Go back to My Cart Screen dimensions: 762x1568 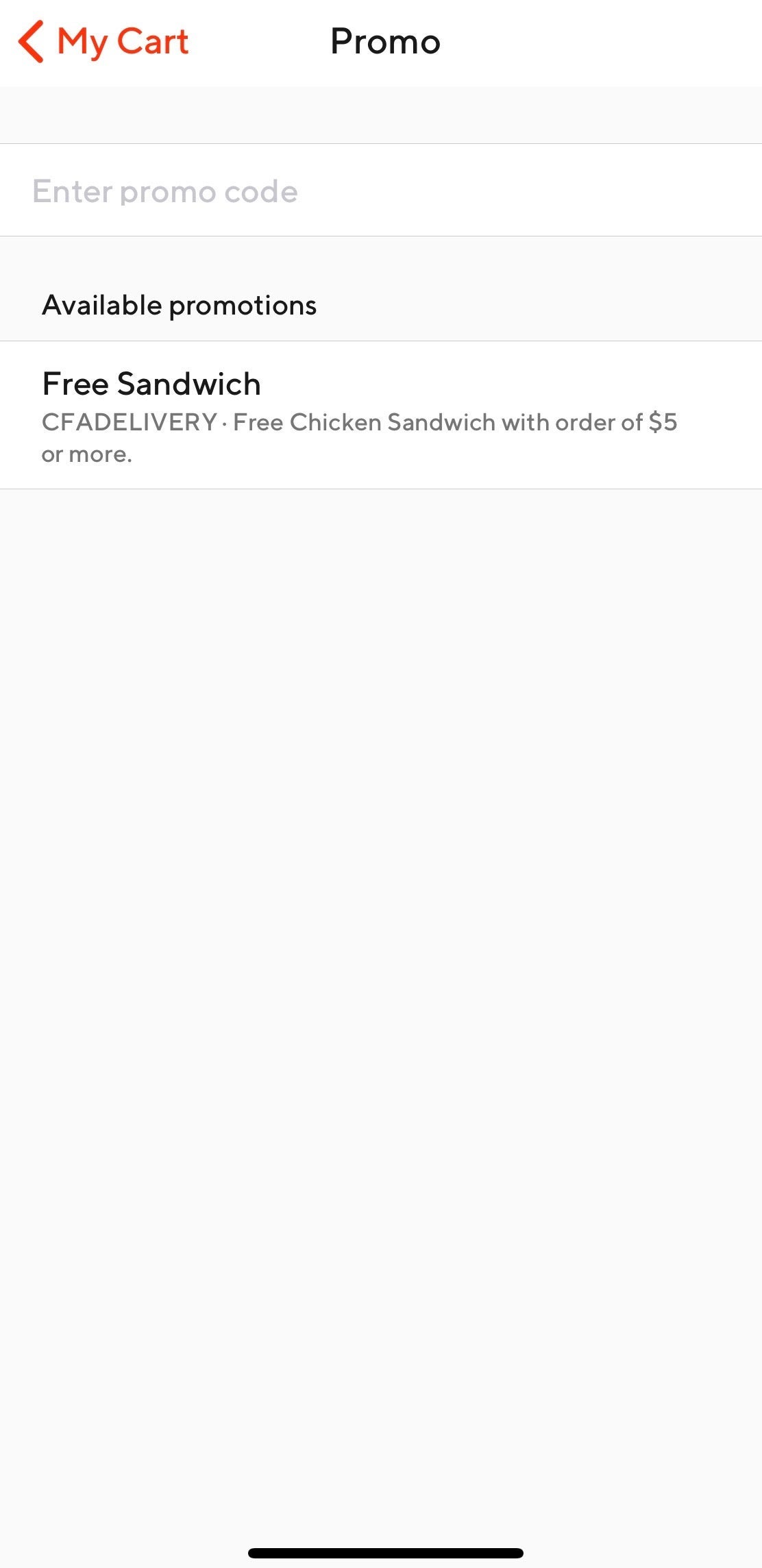(x=103, y=42)
